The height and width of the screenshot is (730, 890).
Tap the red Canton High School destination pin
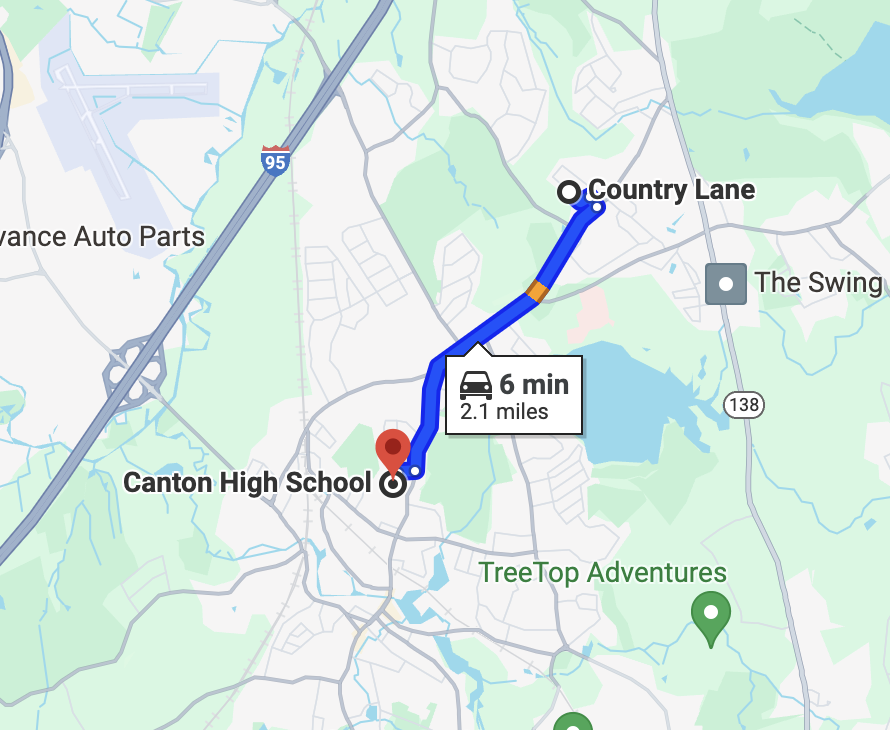click(393, 450)
